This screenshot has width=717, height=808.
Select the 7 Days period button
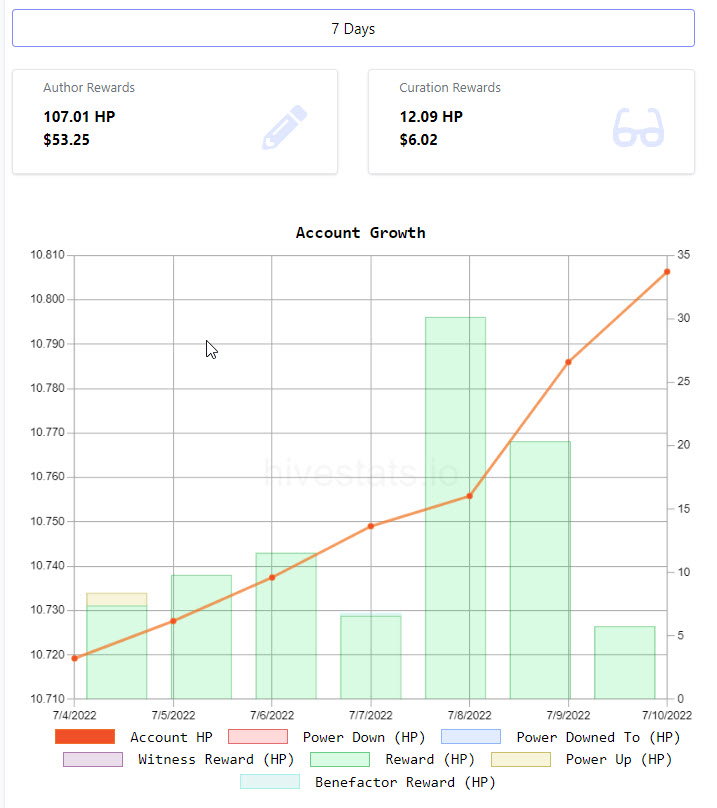[353, 28]
